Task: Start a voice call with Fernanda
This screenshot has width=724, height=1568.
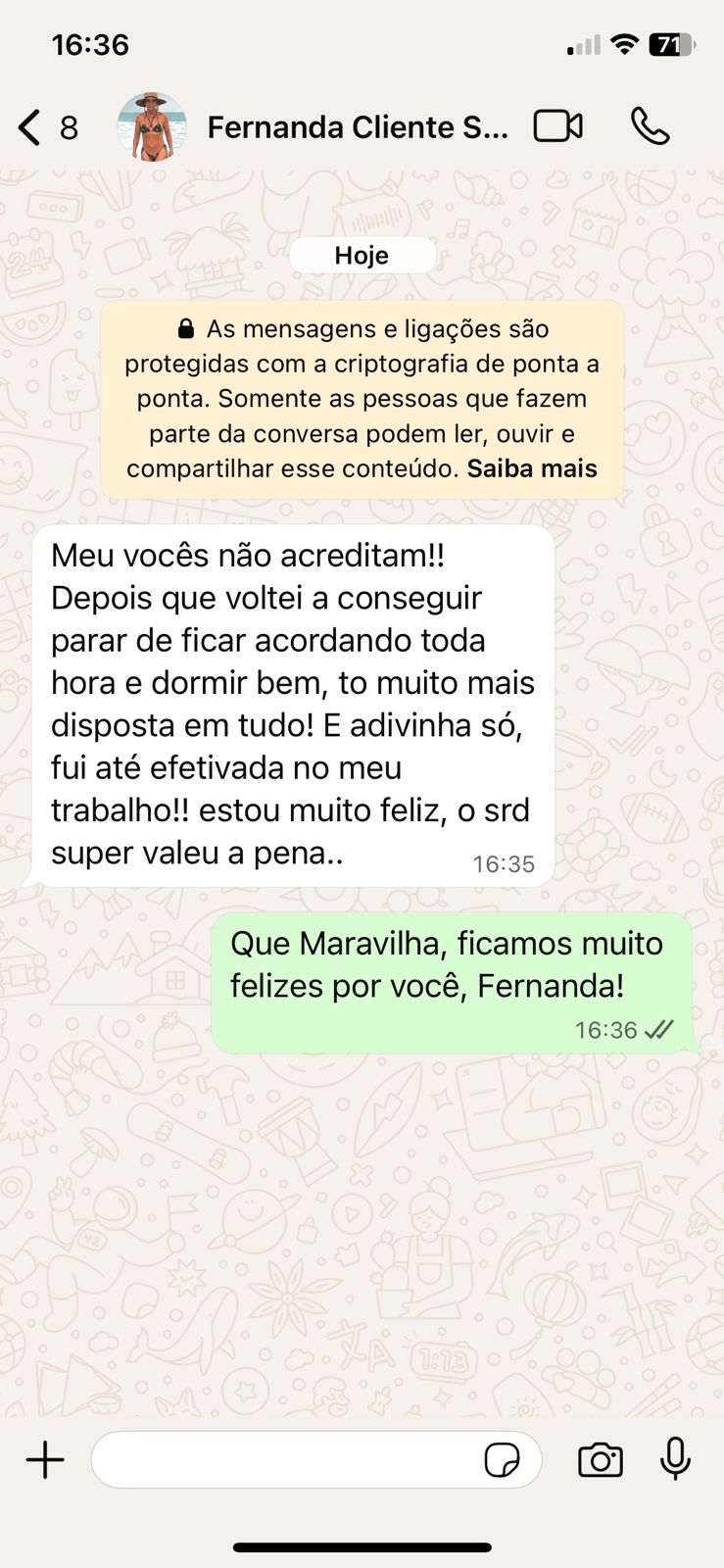Action: (651, 127)
